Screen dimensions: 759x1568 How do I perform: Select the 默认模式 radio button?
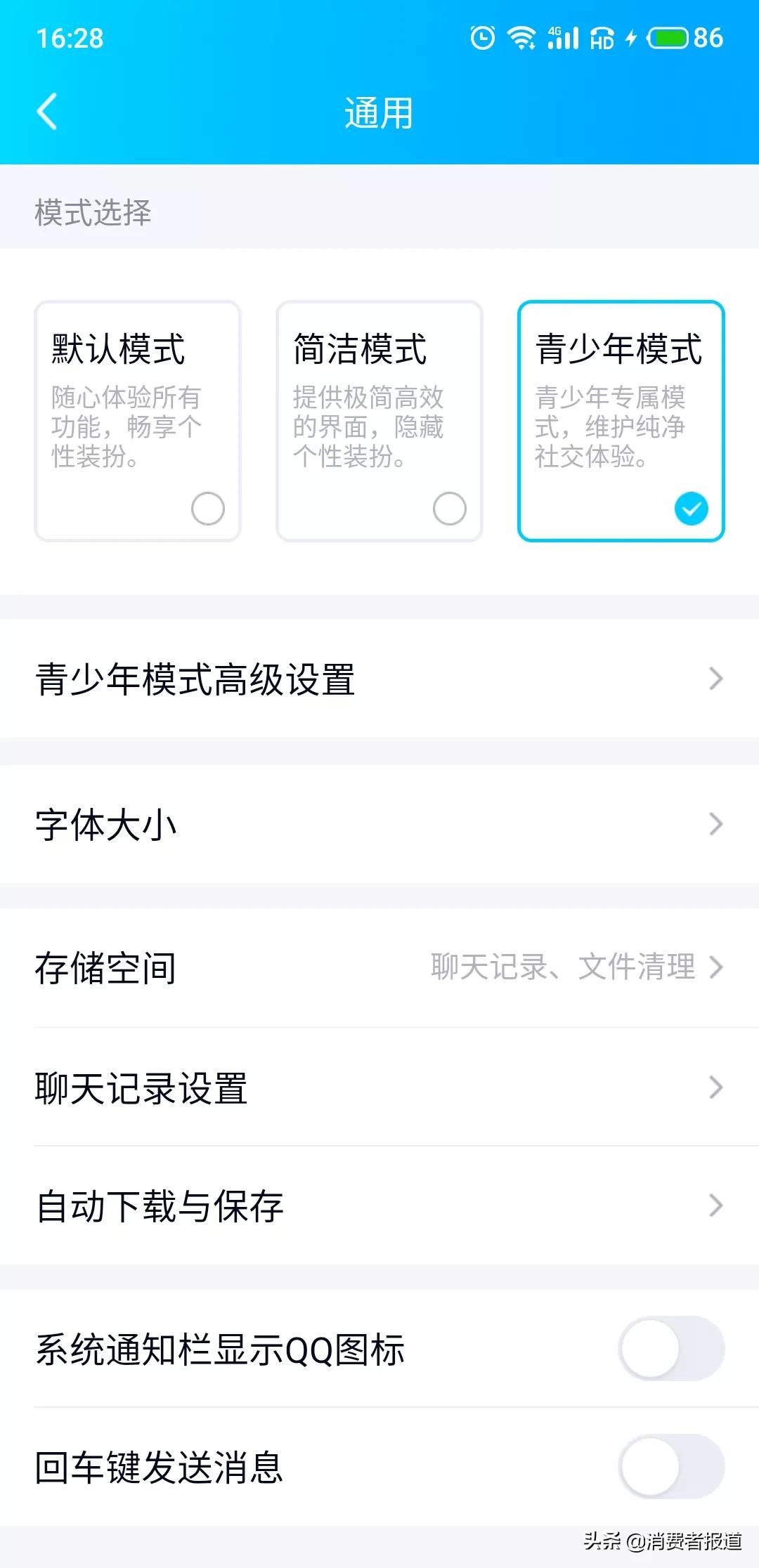(x=206, y=509)
